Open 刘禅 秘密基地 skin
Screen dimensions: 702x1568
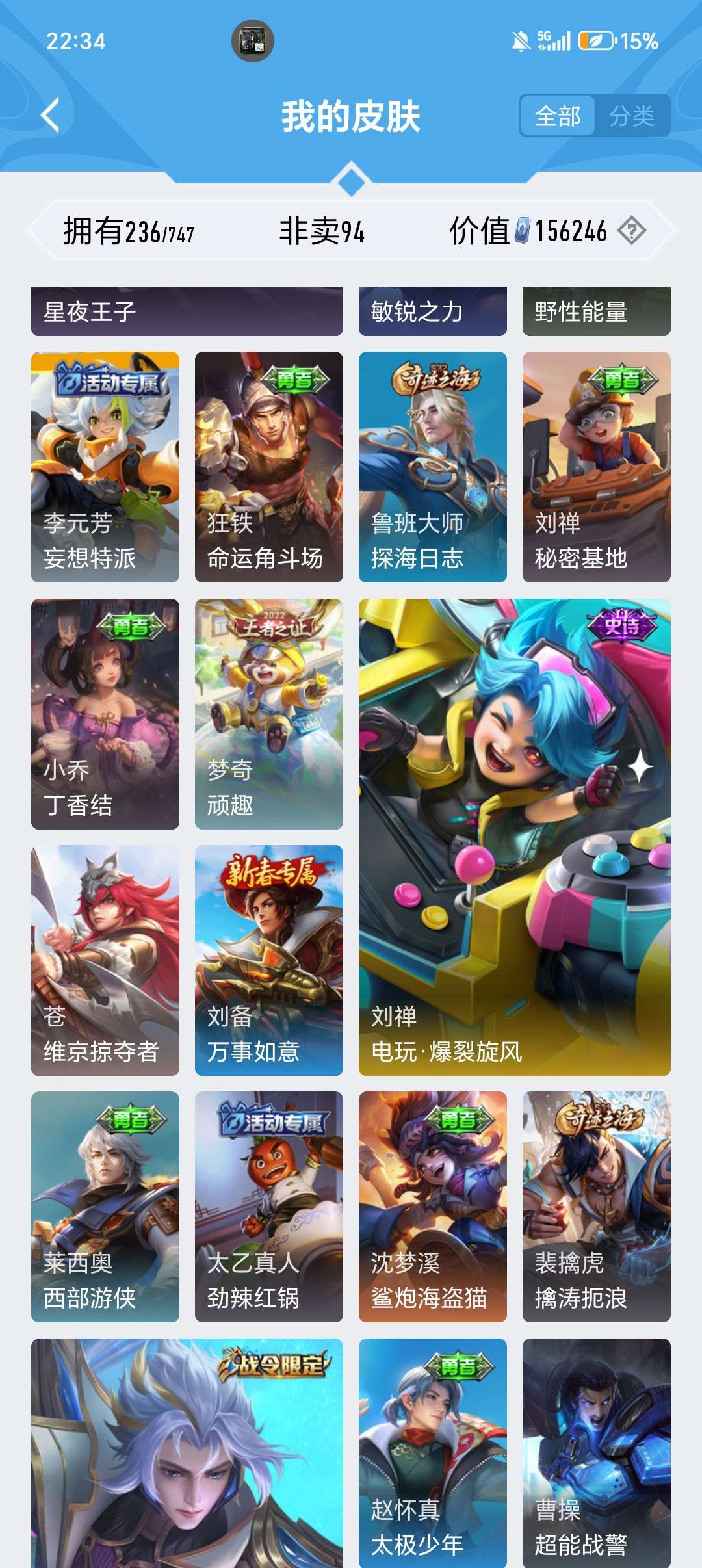pyautogui.click(x=597, y=466)
